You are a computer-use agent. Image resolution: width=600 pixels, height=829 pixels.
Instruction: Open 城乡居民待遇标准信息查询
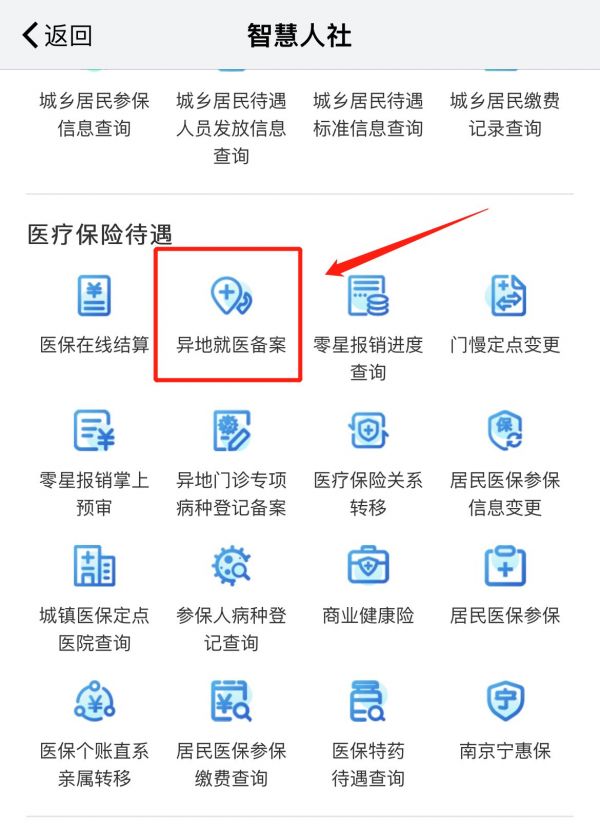(368, 113)
